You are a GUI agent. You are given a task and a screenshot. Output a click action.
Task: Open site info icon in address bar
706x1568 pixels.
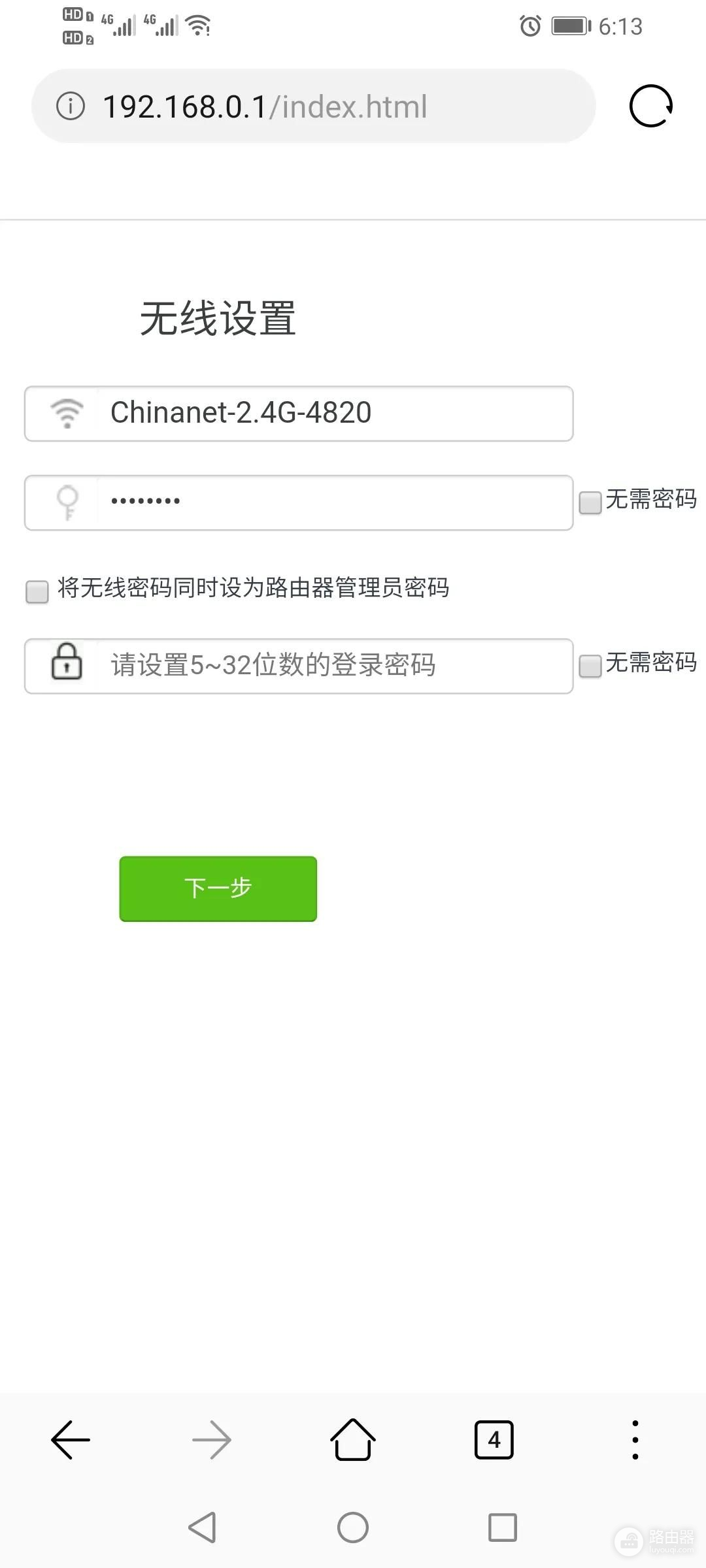pyautogui.click(x=71, y=106)
